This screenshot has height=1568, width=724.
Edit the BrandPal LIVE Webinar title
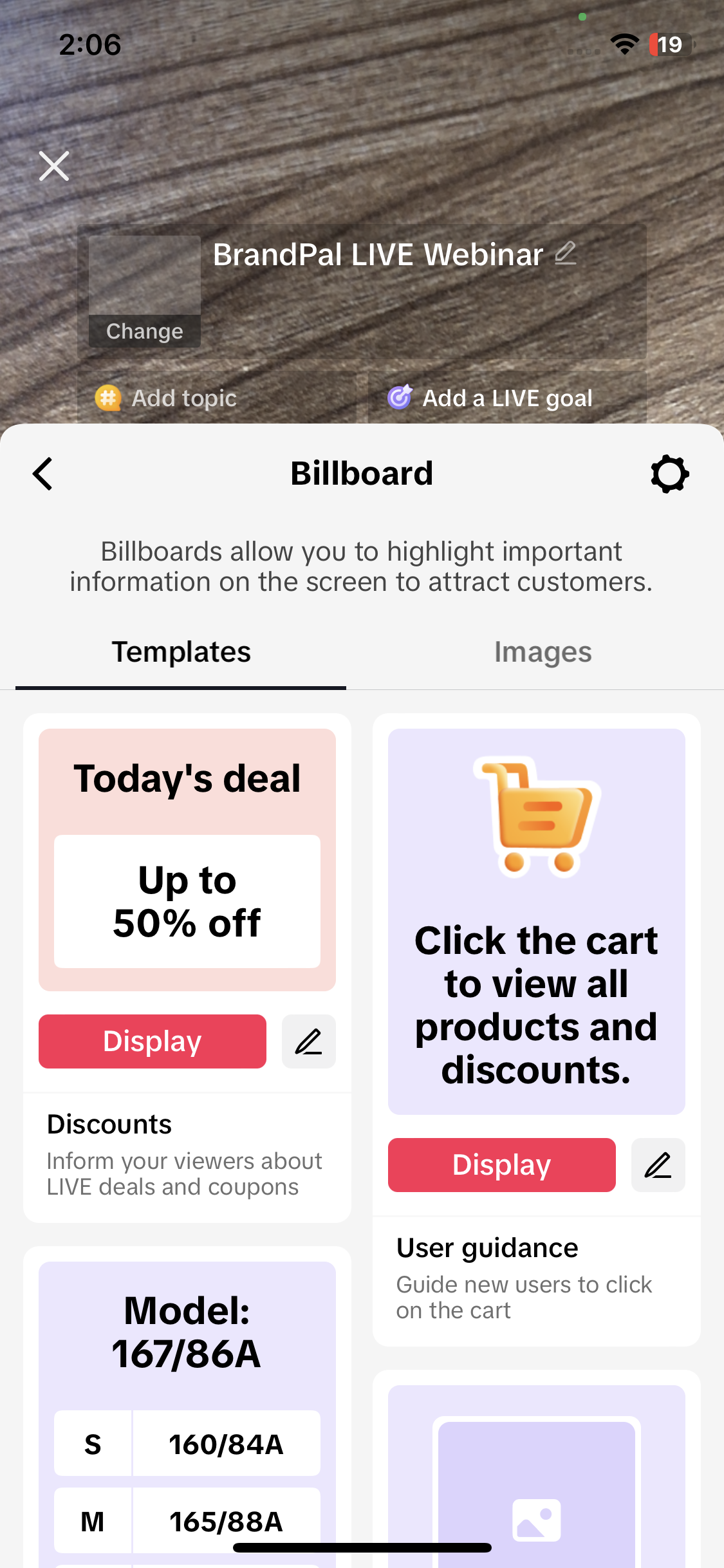tap(566, 254)
